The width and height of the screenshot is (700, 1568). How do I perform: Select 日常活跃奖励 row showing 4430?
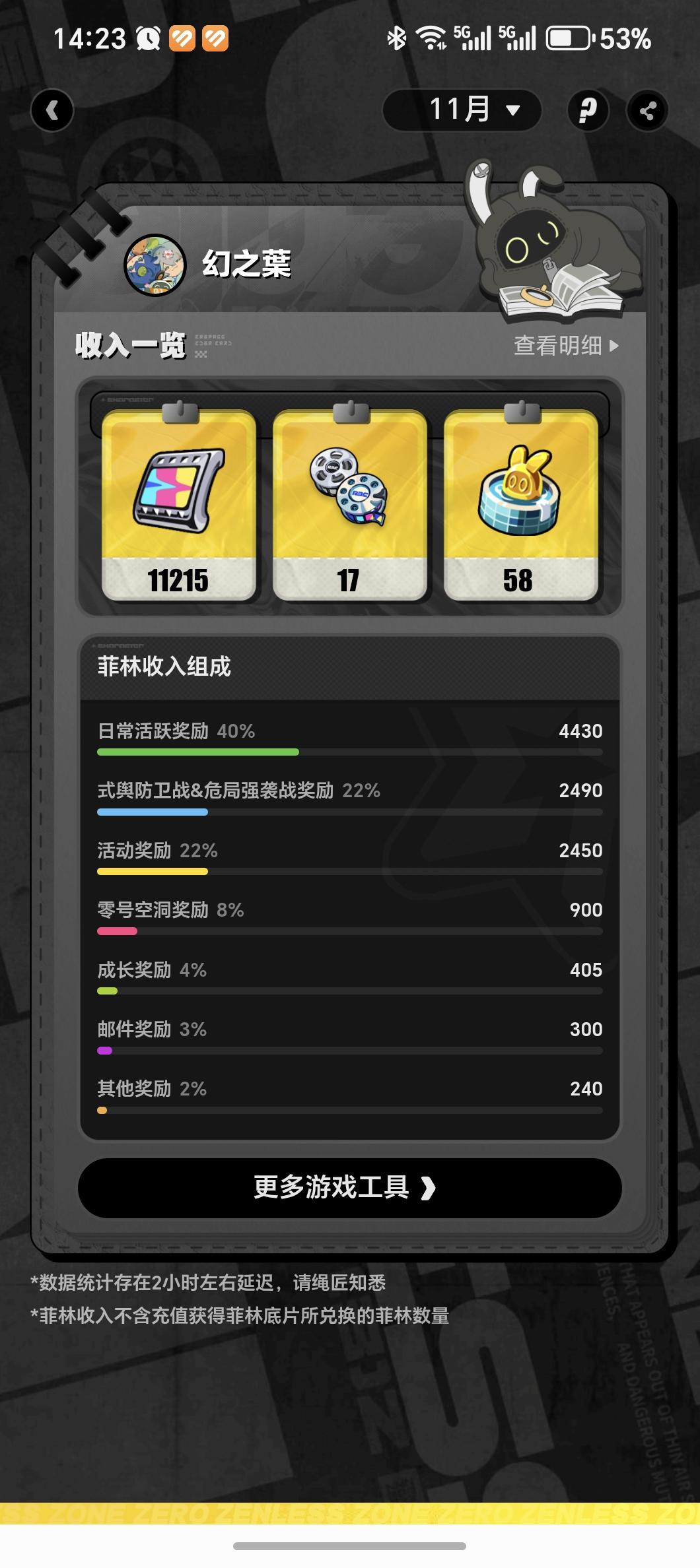coord(349,731)
